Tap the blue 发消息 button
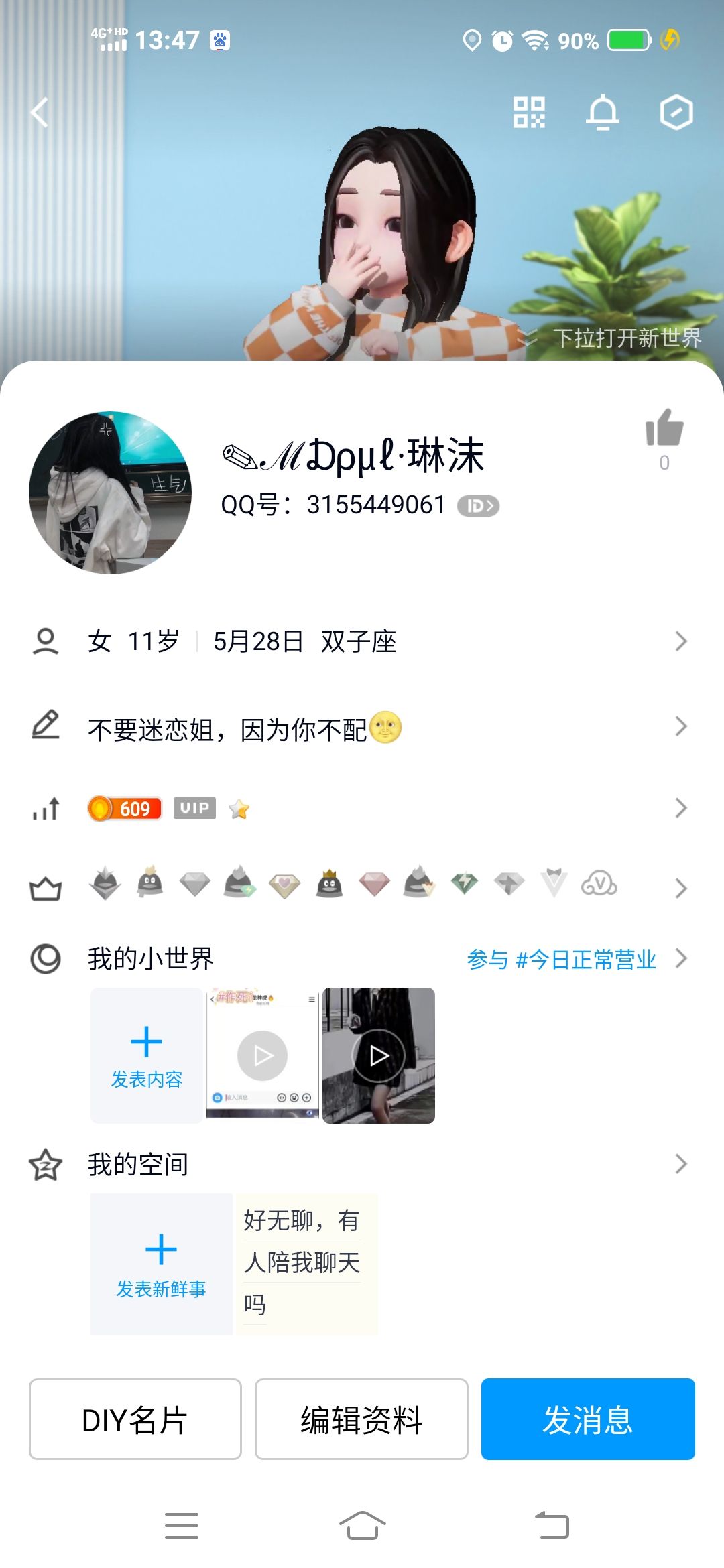This screenshot has height=1568, width=724. coord(588,1419)
